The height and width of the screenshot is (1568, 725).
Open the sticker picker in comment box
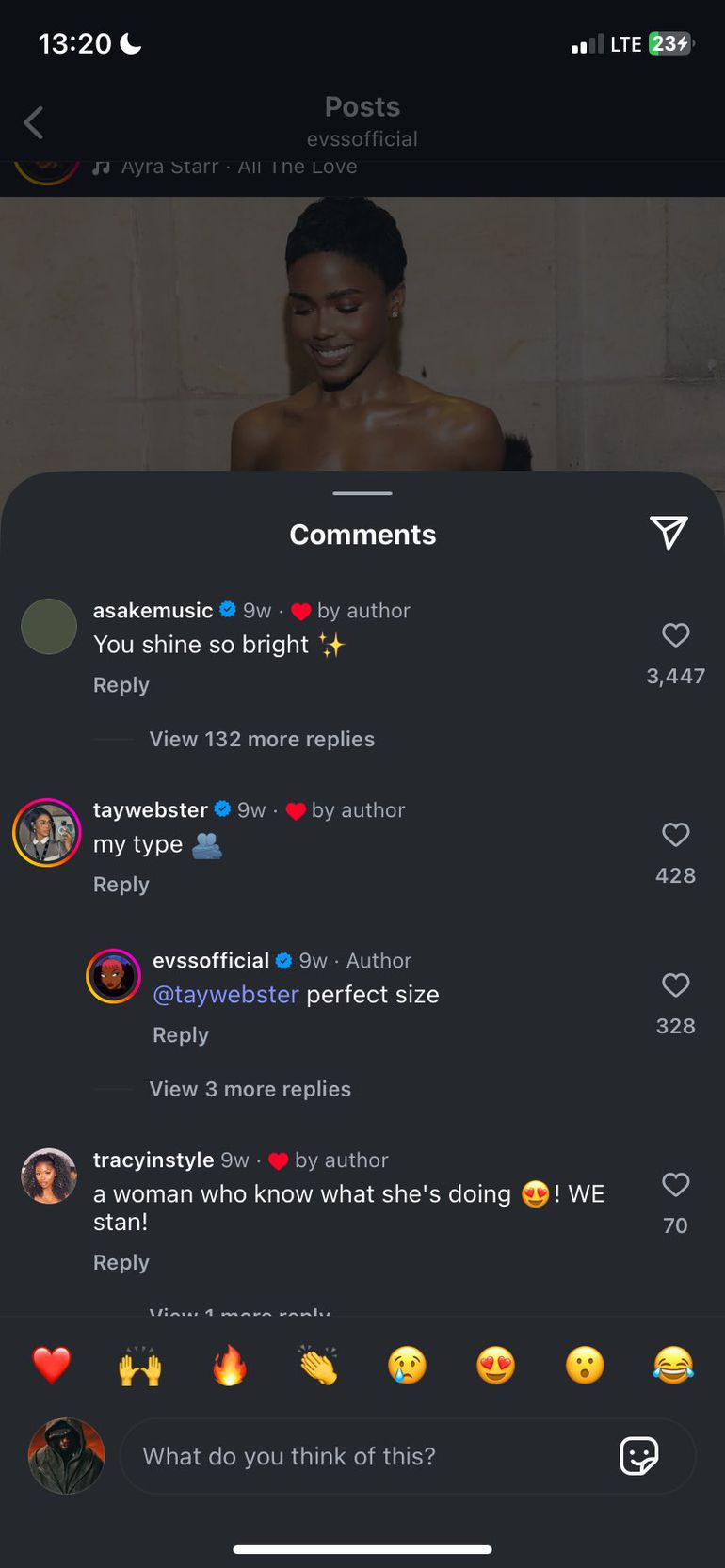[x=638, y=1456]
